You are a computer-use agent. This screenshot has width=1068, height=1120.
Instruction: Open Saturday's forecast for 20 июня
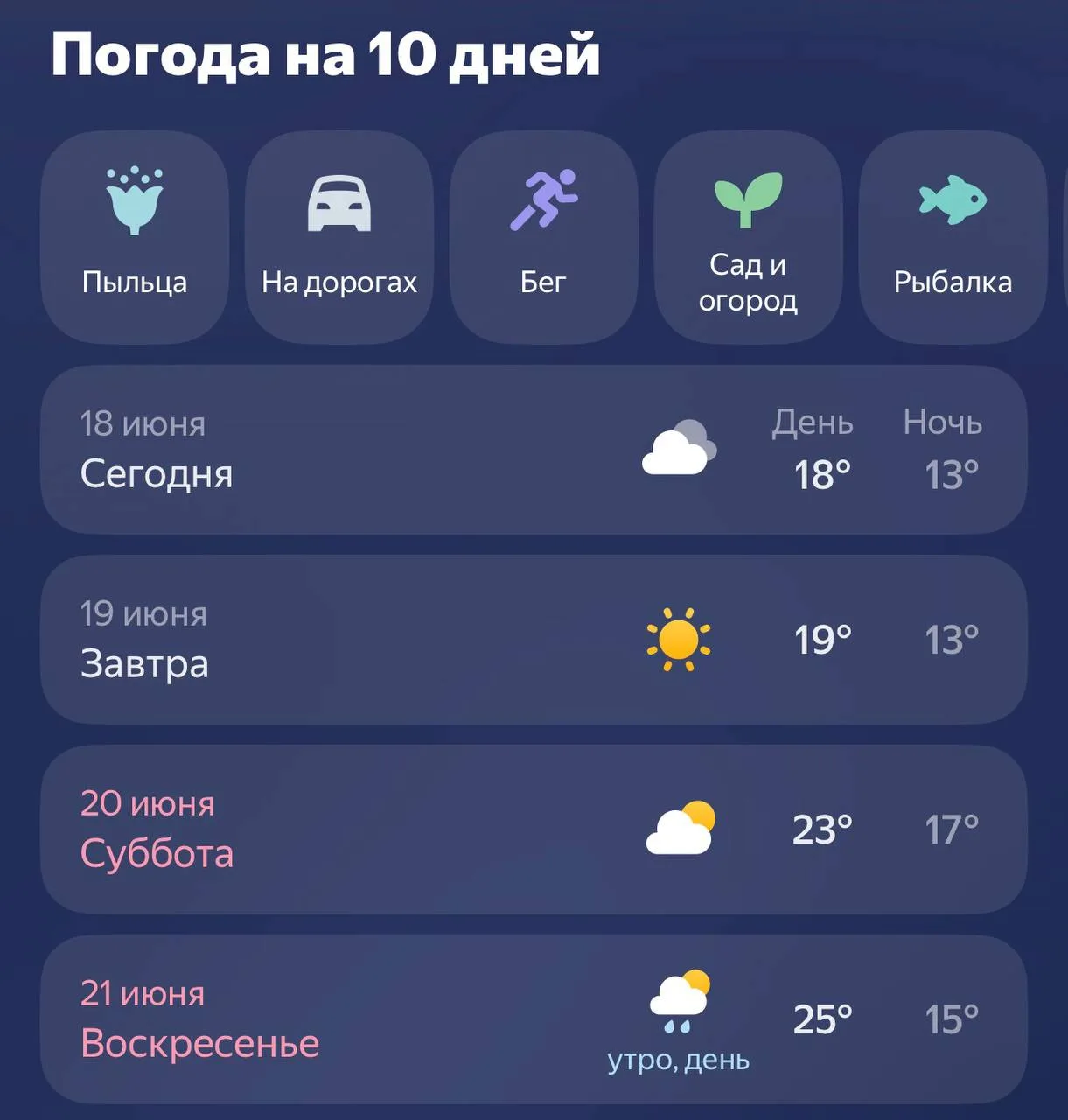coord(534,829)
